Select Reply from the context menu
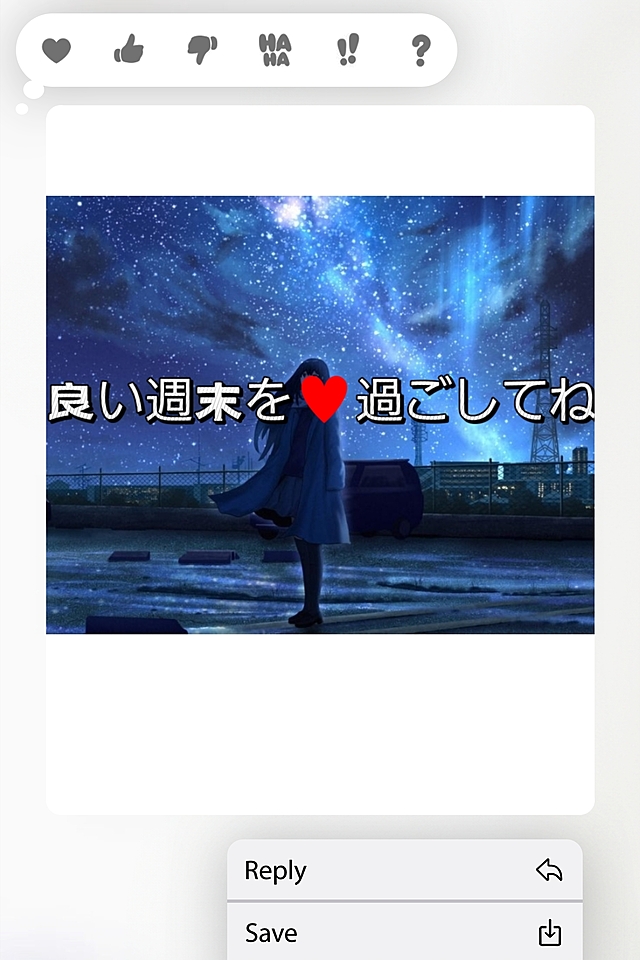Viewport: 640px width, 960px height. [404, 870]
